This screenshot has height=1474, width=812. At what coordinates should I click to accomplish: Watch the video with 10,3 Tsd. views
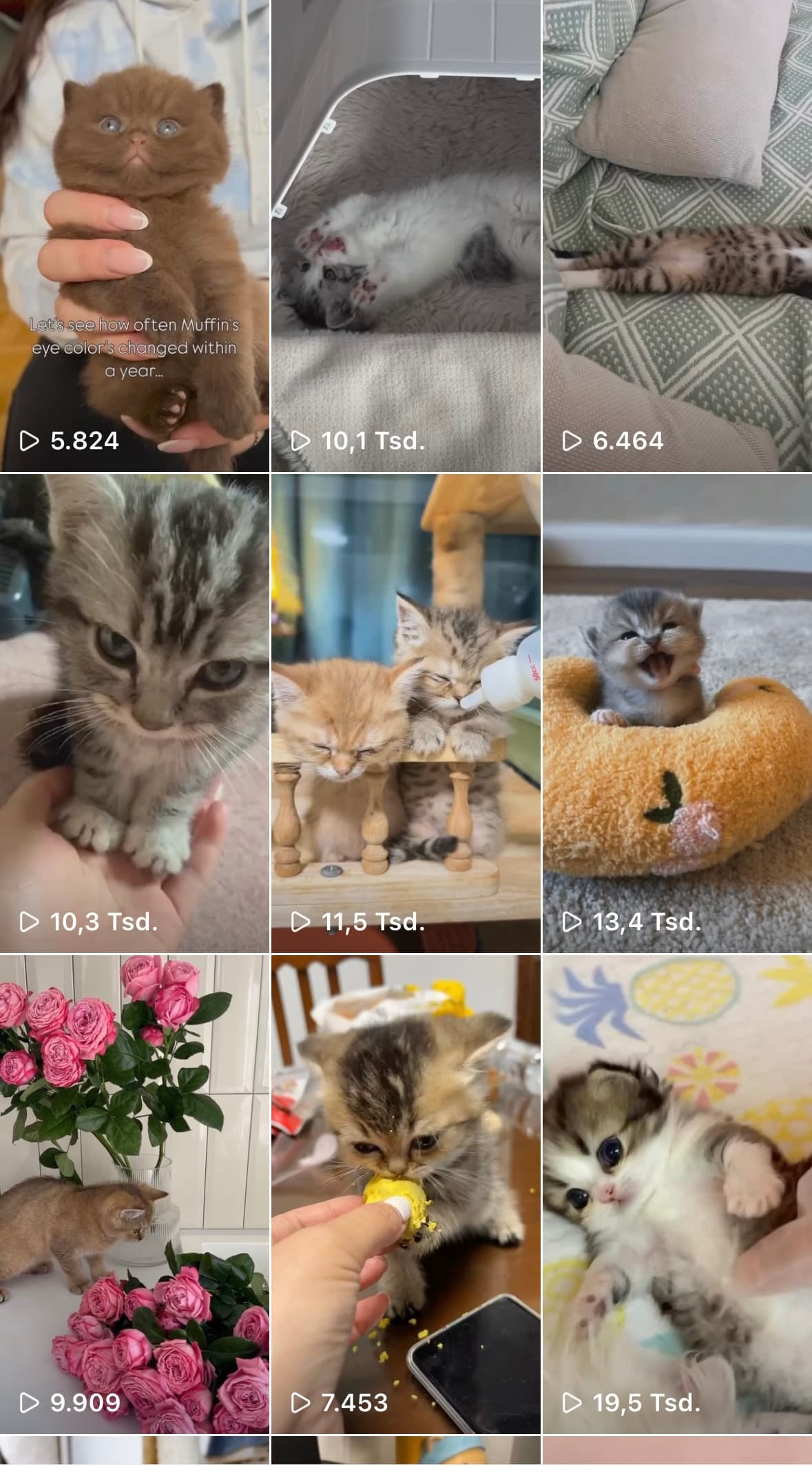click(x=134, y=713)
